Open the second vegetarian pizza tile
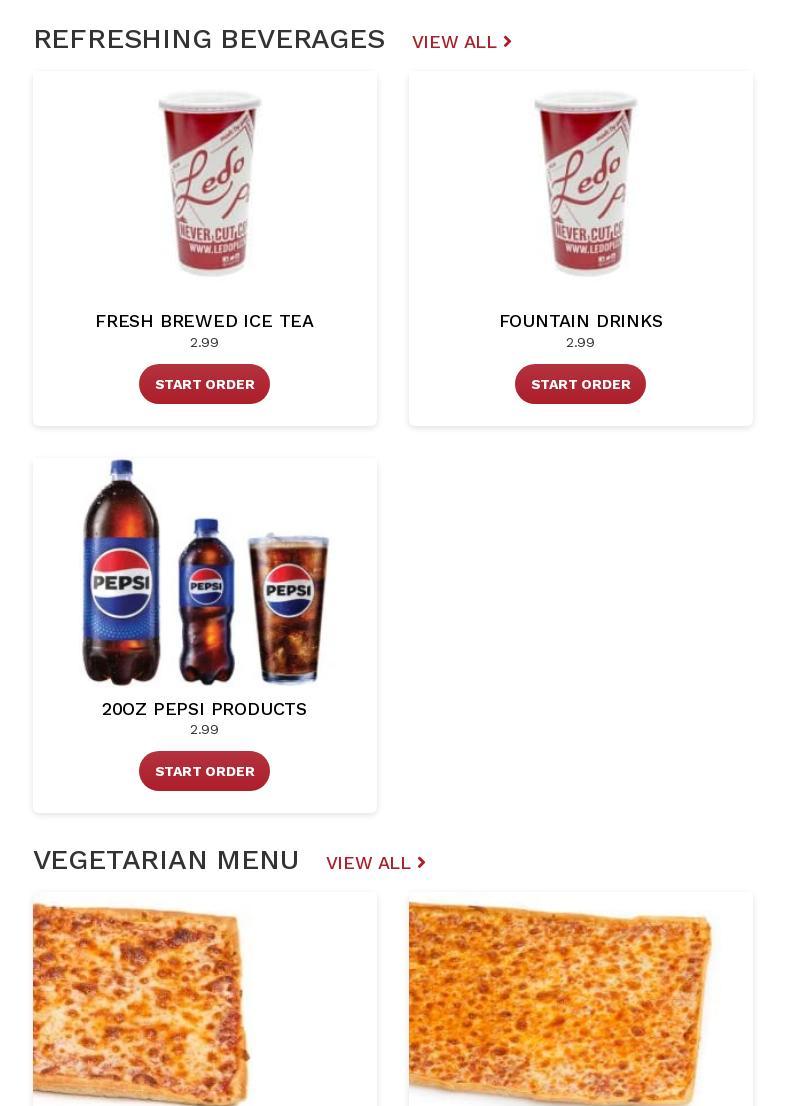 tap(580, 1000)
